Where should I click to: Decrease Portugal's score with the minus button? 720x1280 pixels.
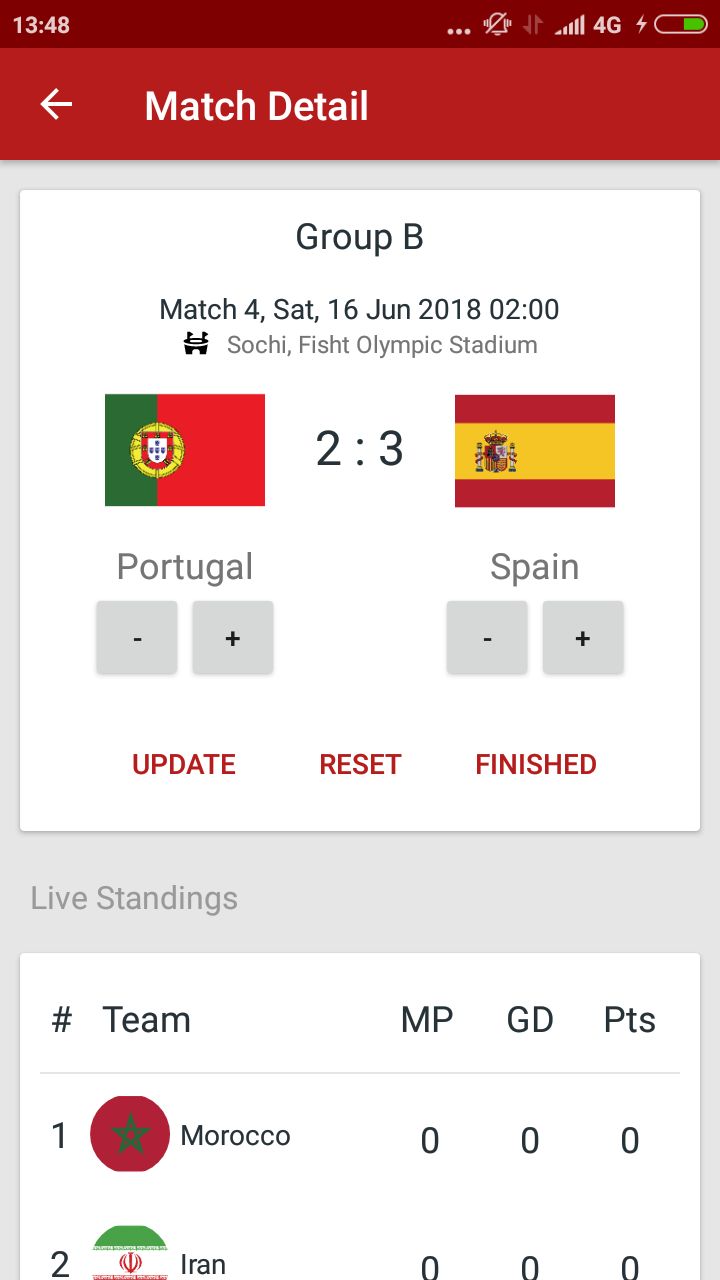[x=137, y=637]
